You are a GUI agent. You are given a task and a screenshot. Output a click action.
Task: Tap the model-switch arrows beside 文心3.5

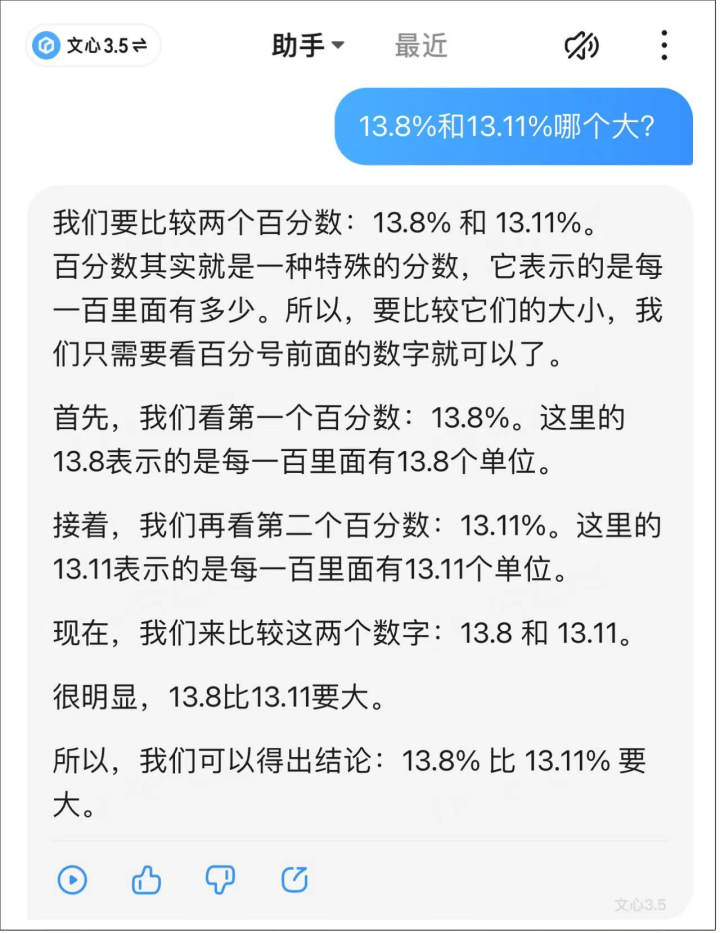pyautogui.click(x=139, y=45)
